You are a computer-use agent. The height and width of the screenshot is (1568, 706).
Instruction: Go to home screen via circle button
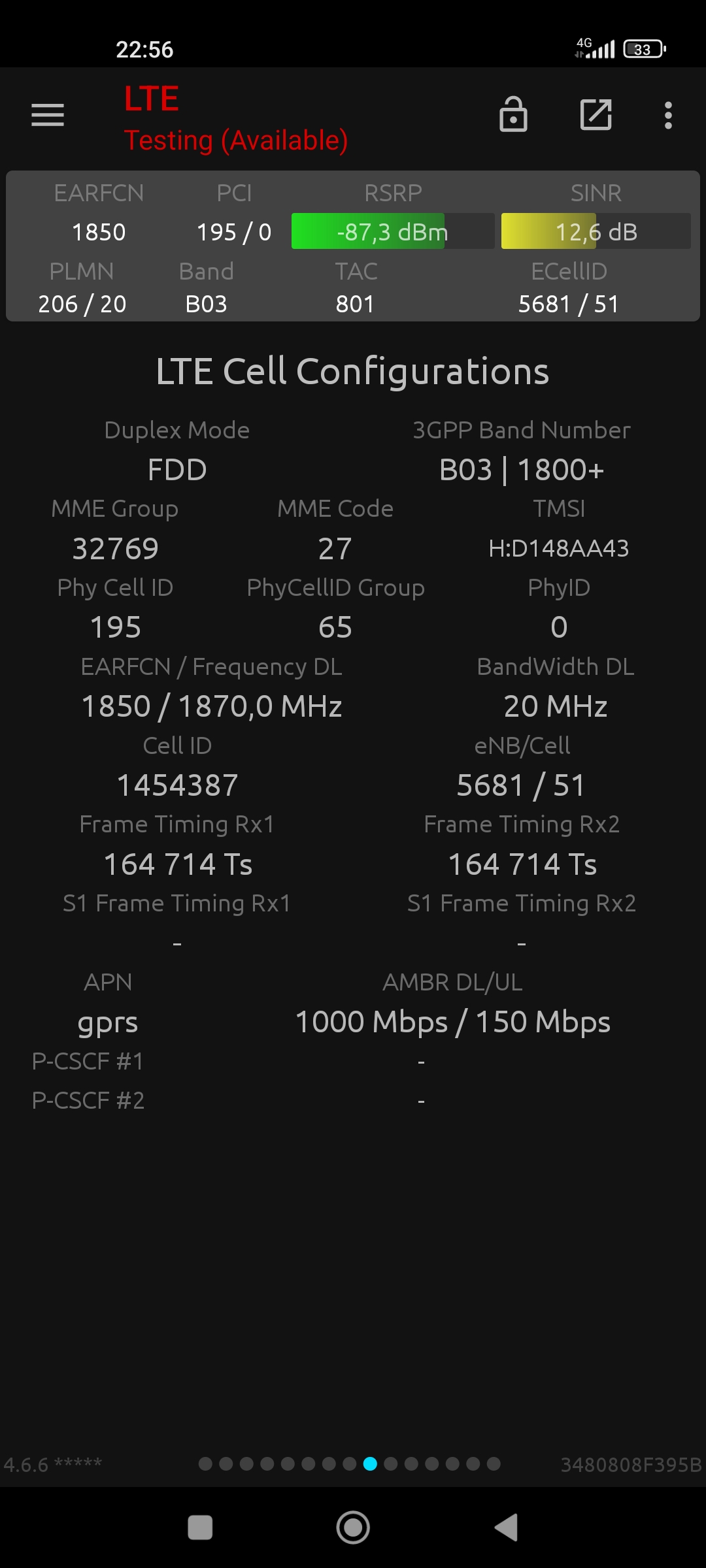coord(353,1527)
